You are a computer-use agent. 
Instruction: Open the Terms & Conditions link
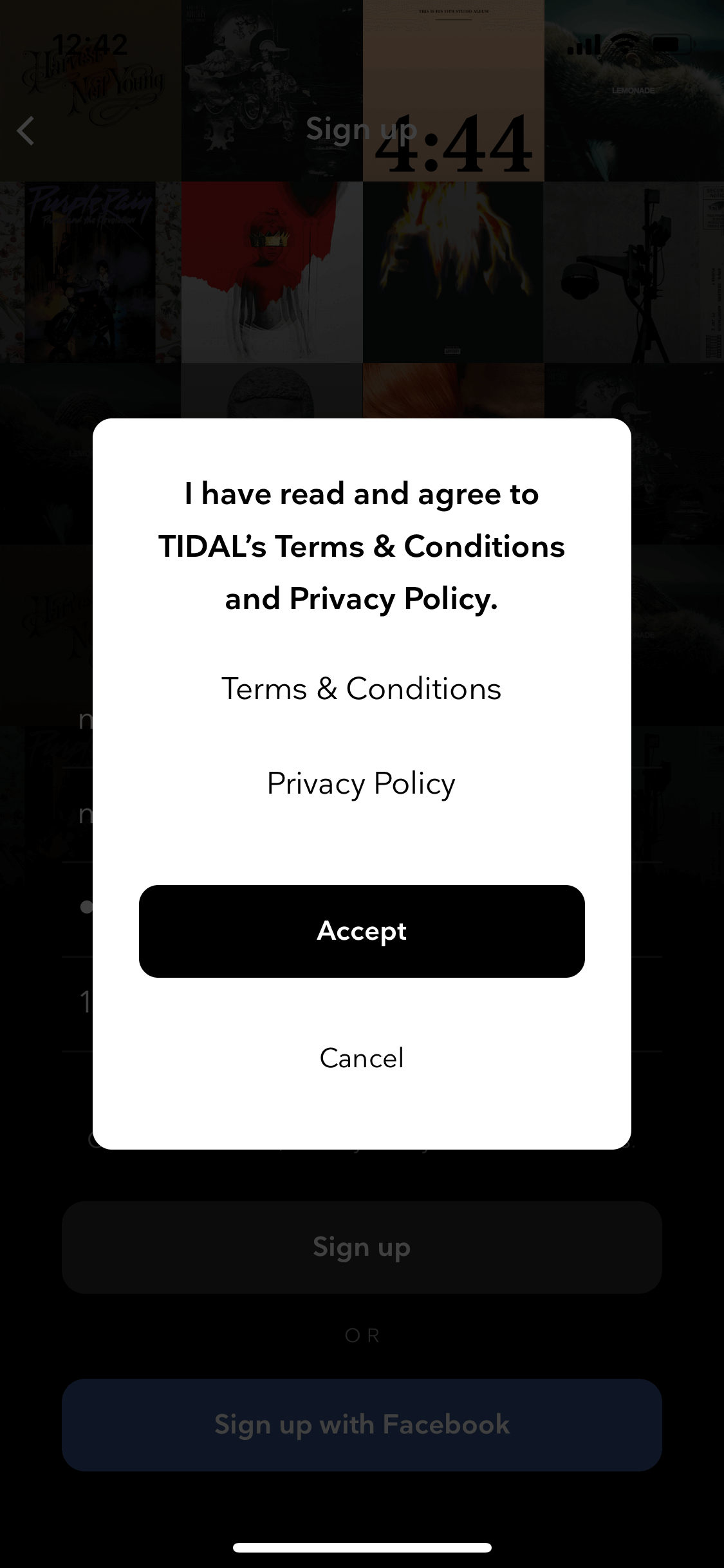point(361,689)
